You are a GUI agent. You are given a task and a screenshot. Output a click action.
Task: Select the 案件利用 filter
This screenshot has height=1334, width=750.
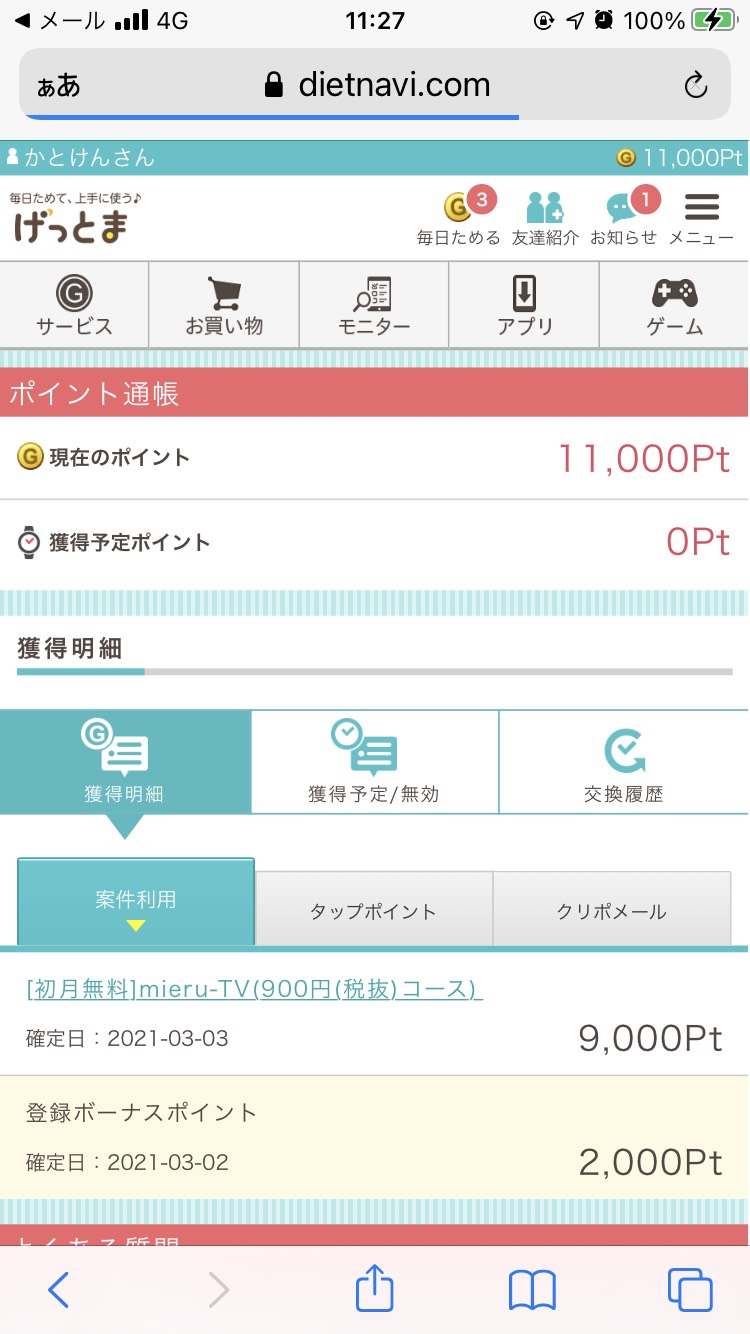(136, 901)
